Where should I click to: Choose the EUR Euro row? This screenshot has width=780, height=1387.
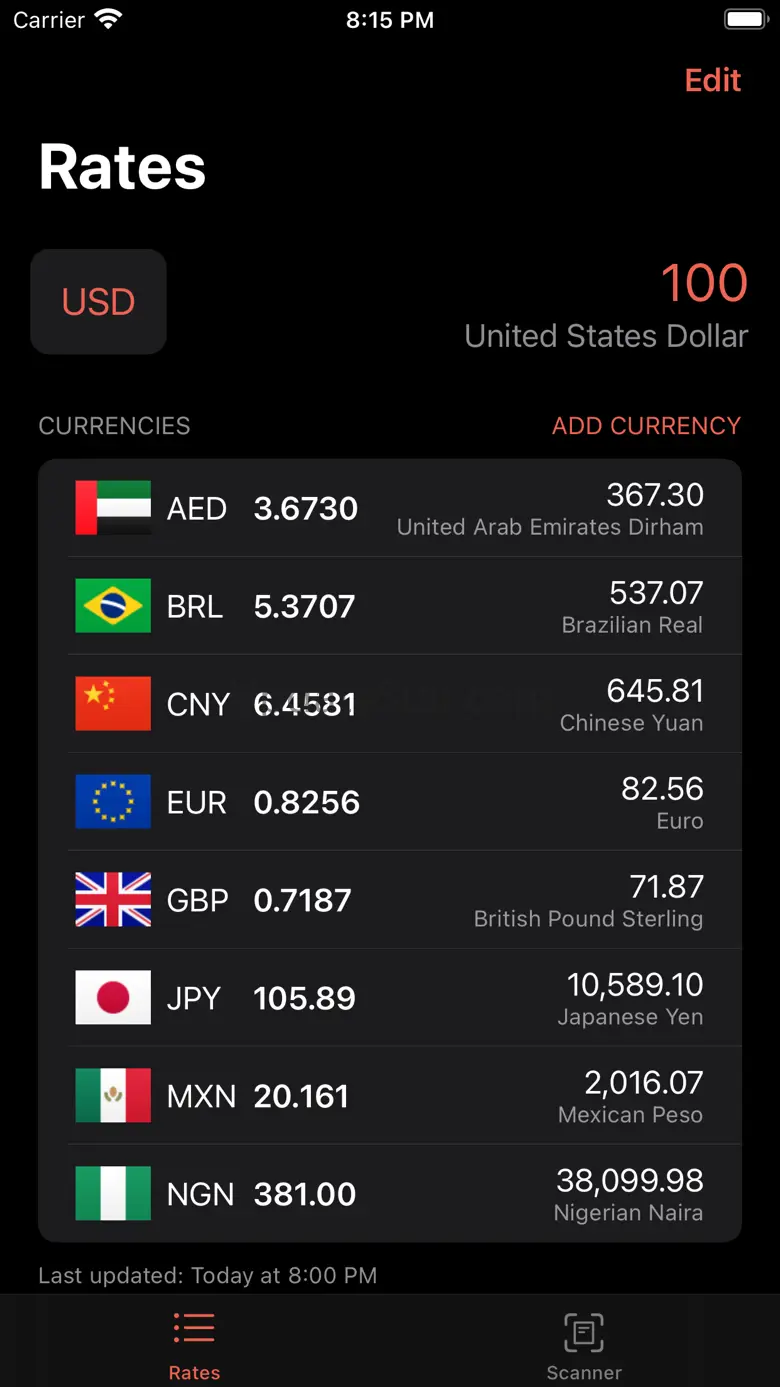(390, 802)
